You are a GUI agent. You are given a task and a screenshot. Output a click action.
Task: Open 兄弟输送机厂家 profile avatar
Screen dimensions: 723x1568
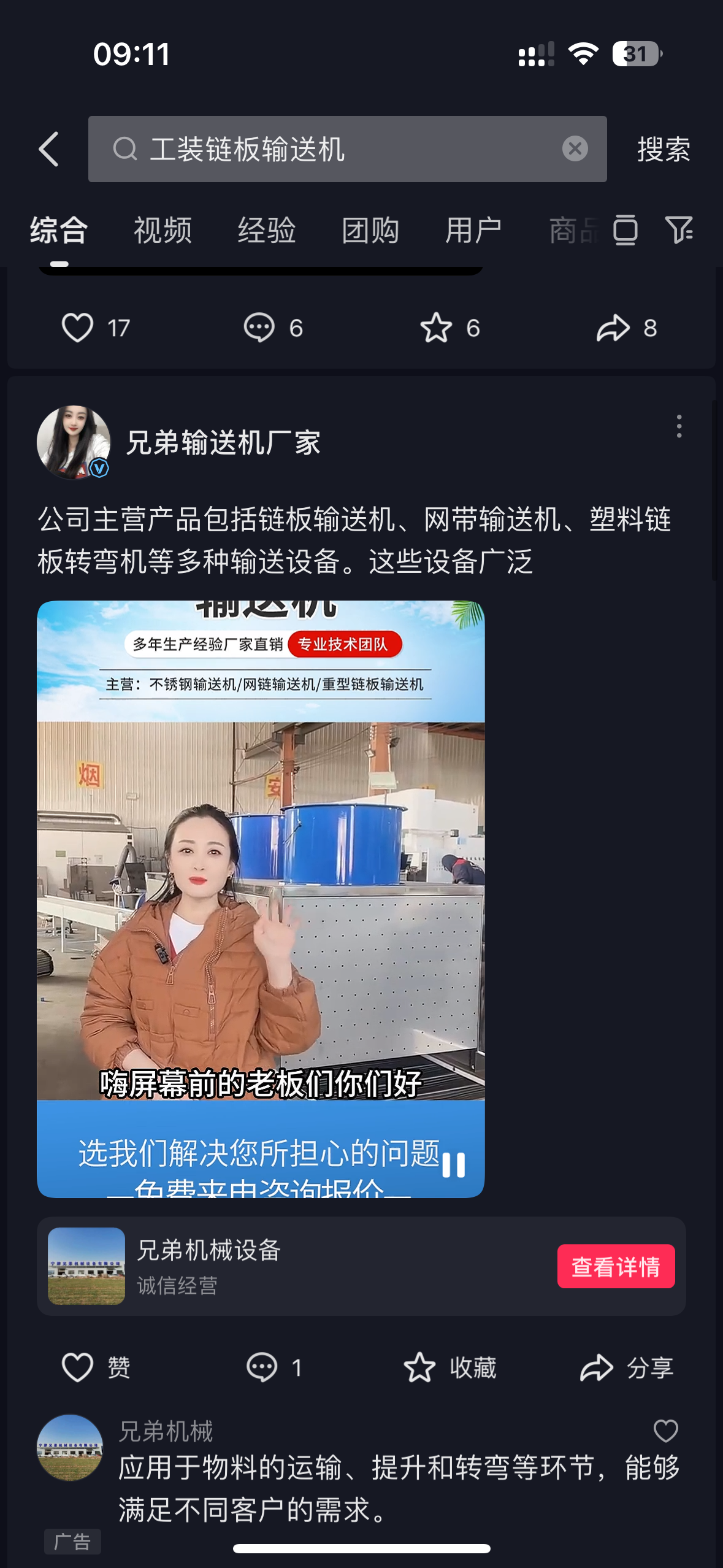coord(74,442)
